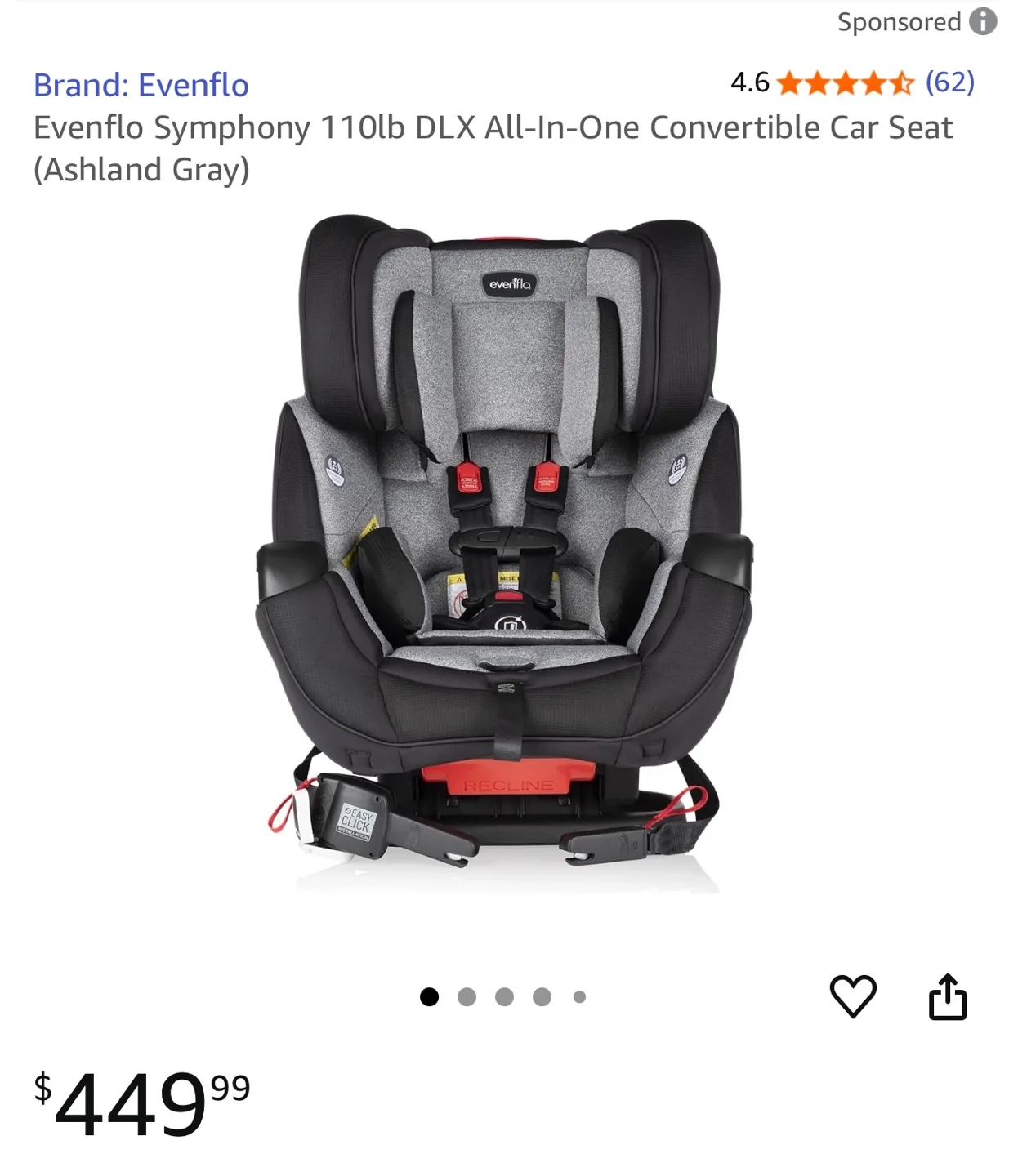Share this Evenflo product listing
1009x1176 pixels.
[949, 1000]
